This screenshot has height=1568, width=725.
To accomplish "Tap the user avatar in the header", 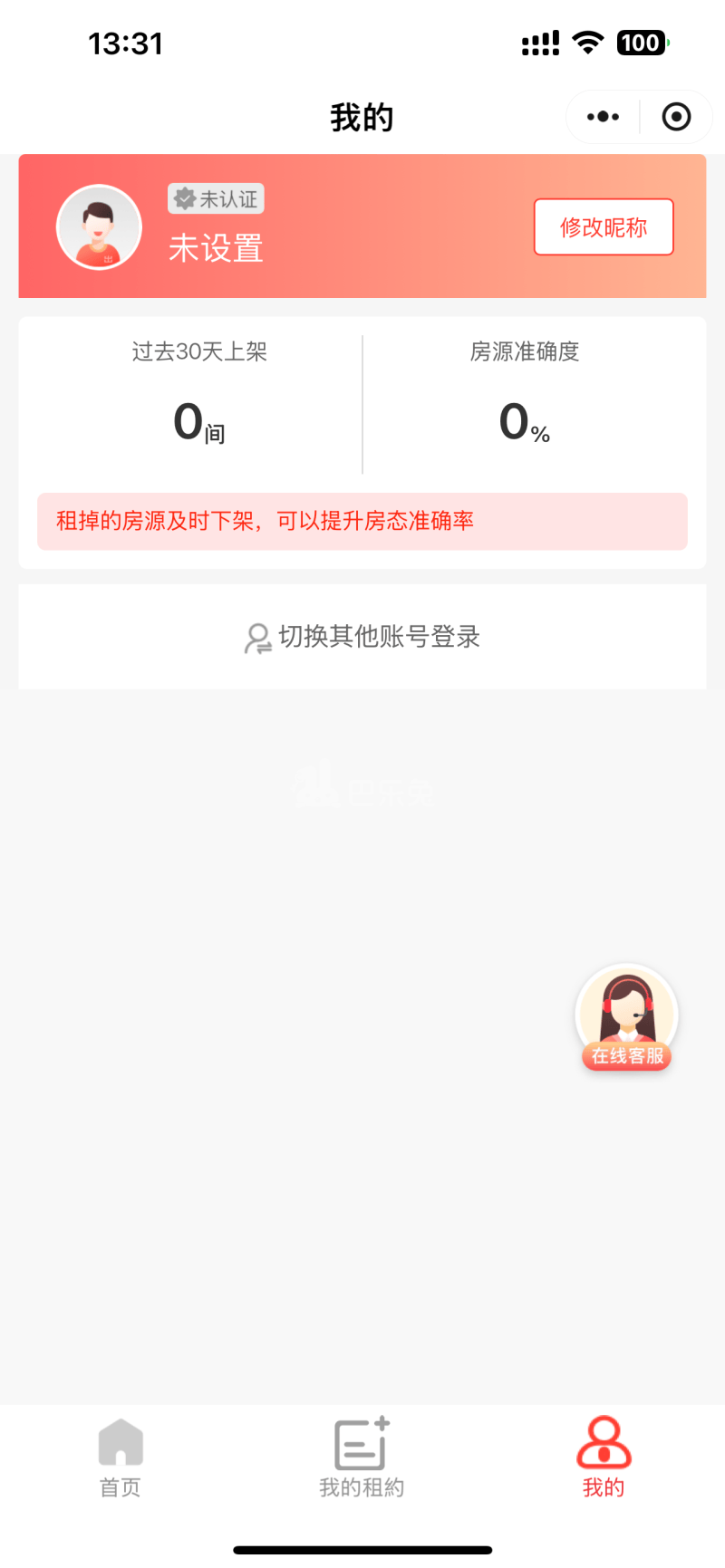I will point(99,226).
